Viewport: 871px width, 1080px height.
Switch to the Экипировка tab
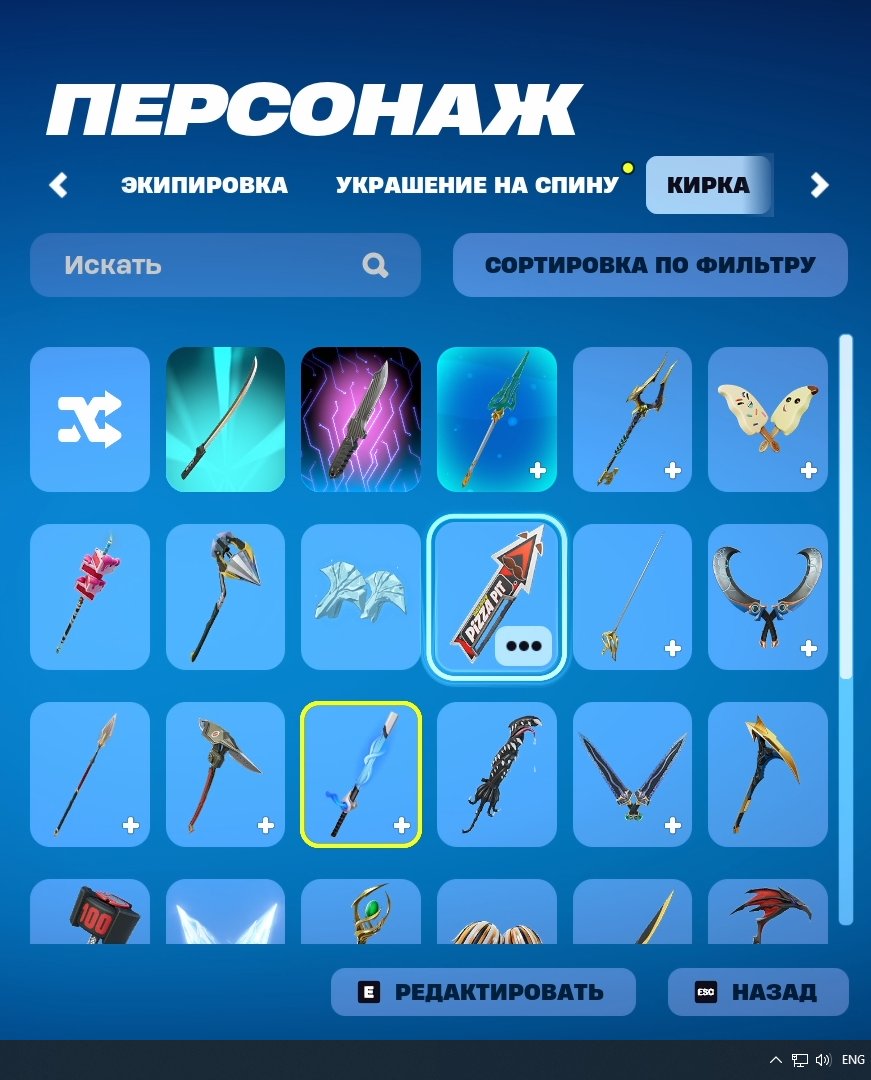click(x=204, y=185)
